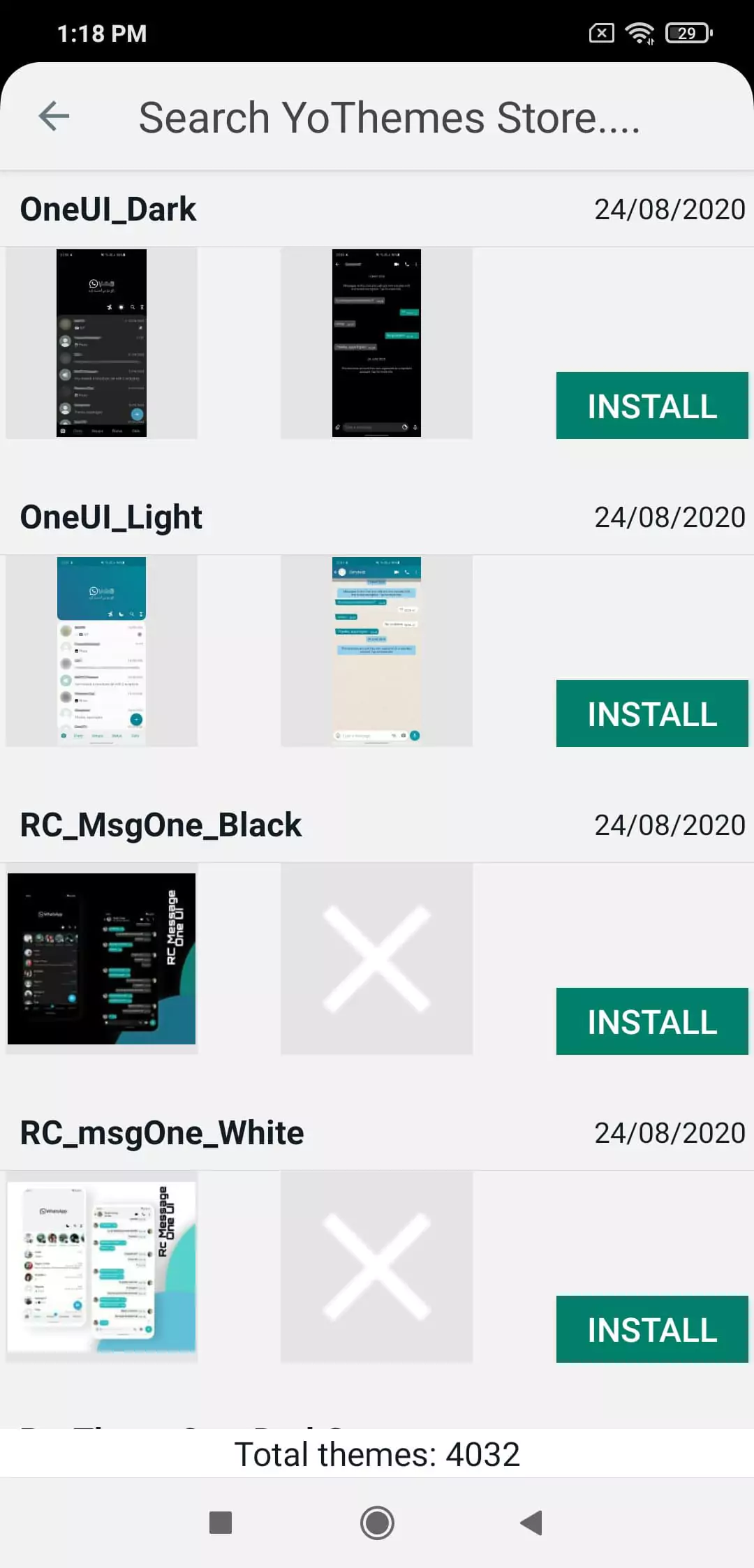754x1568 pixels.
Task: View OneUI_Dark chat screen preview
Action: point(376,343)
